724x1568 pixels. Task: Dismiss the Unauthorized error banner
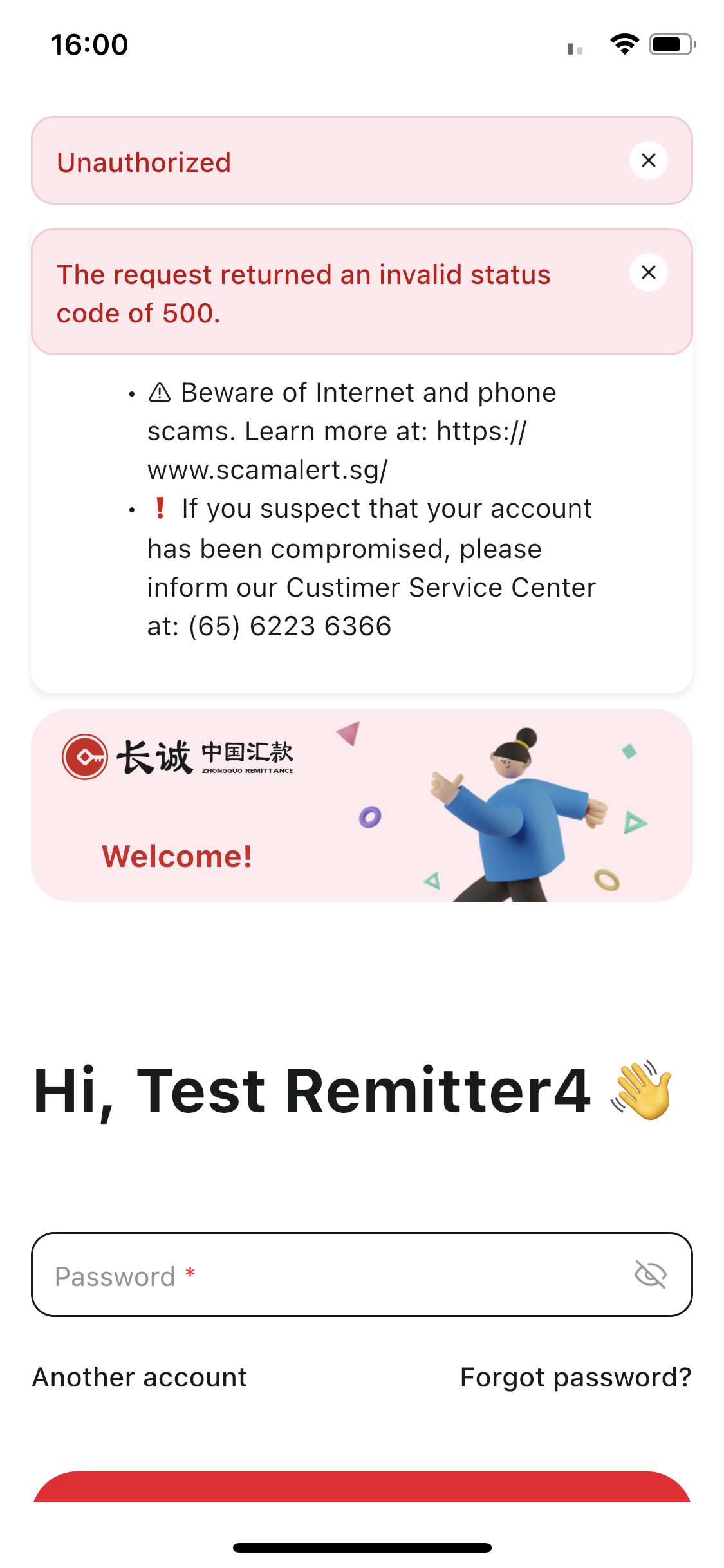(x=648, y=161)
